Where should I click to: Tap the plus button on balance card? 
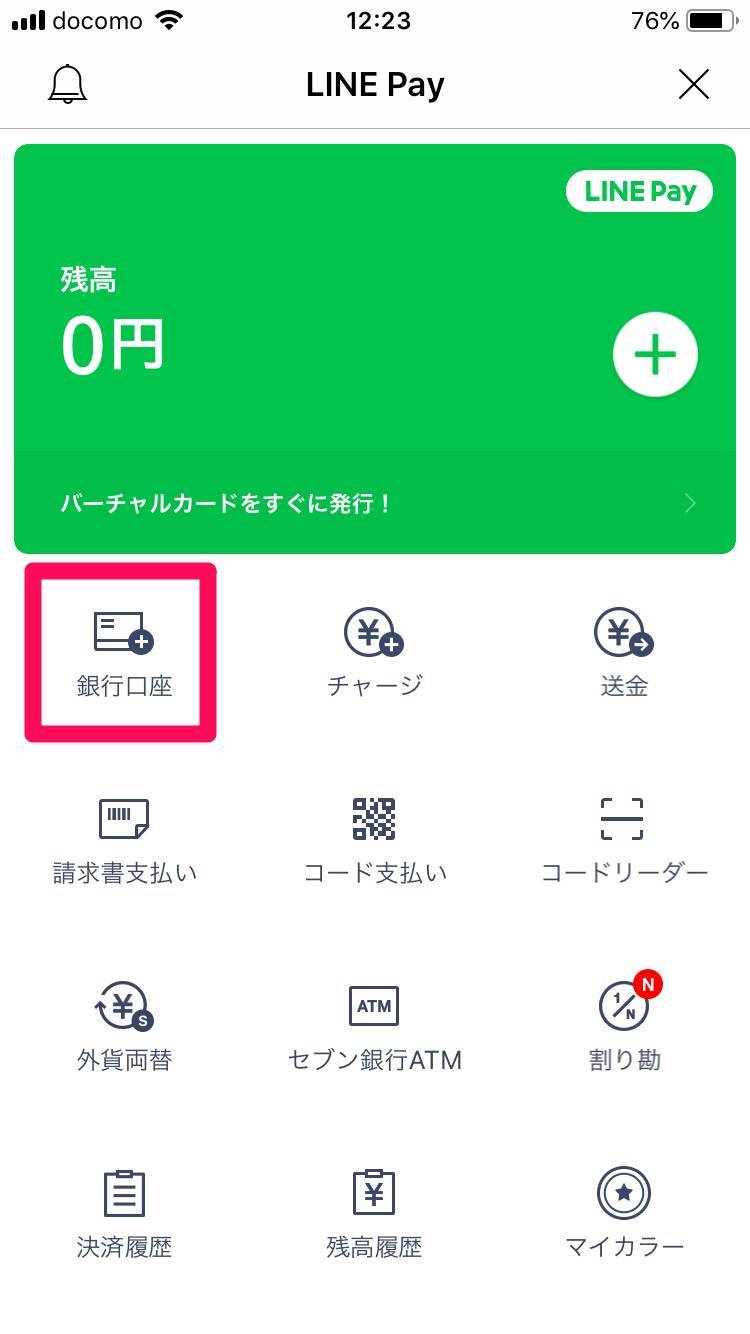(655, 355)
